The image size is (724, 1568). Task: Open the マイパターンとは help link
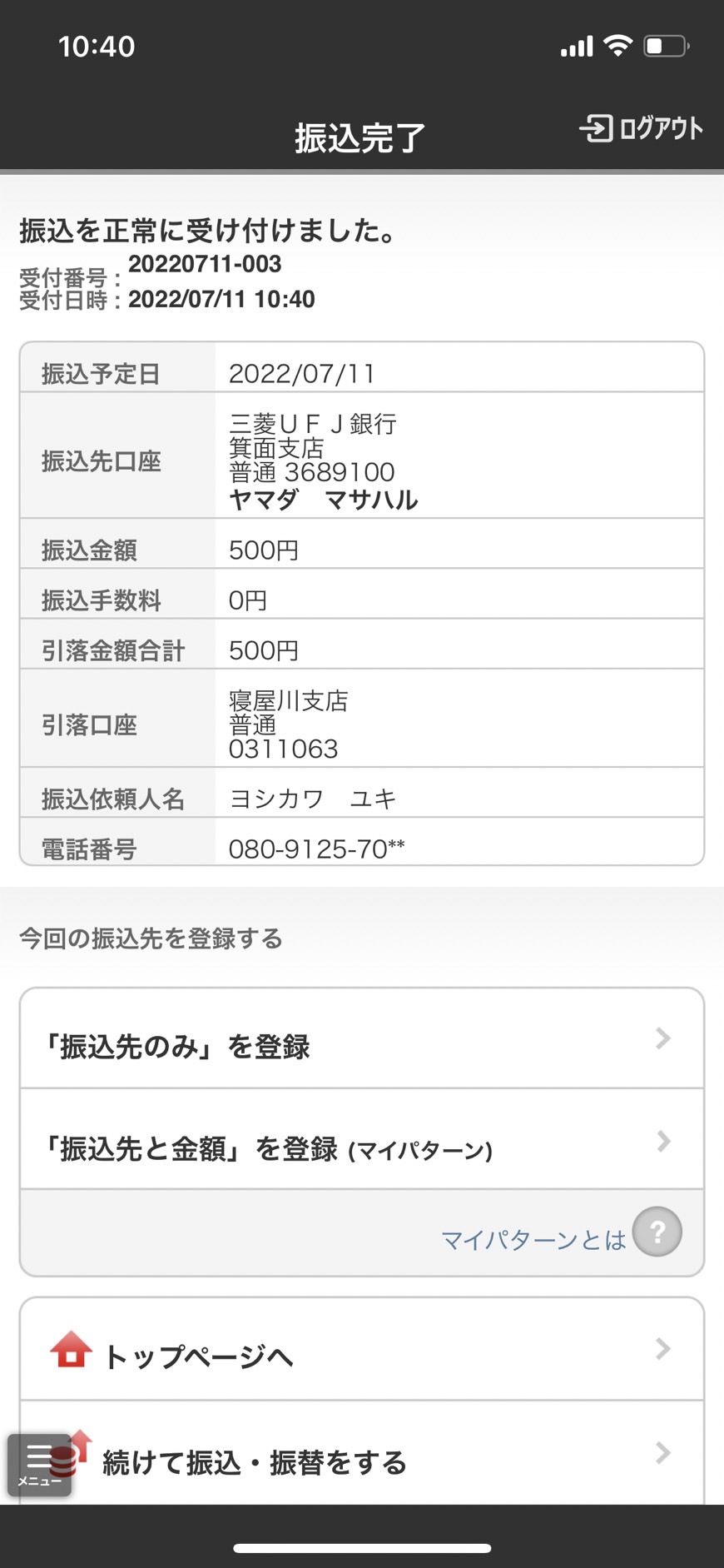561,1233
